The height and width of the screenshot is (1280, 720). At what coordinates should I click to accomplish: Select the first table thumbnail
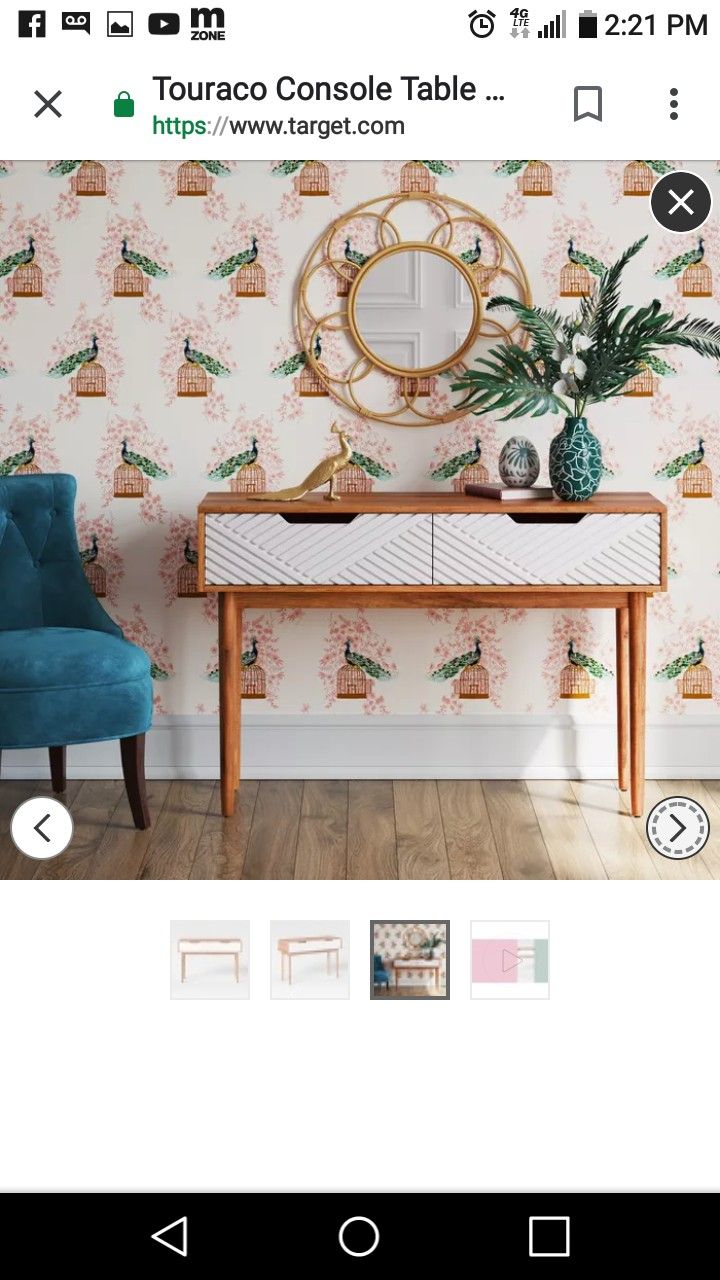pos(210,960)
